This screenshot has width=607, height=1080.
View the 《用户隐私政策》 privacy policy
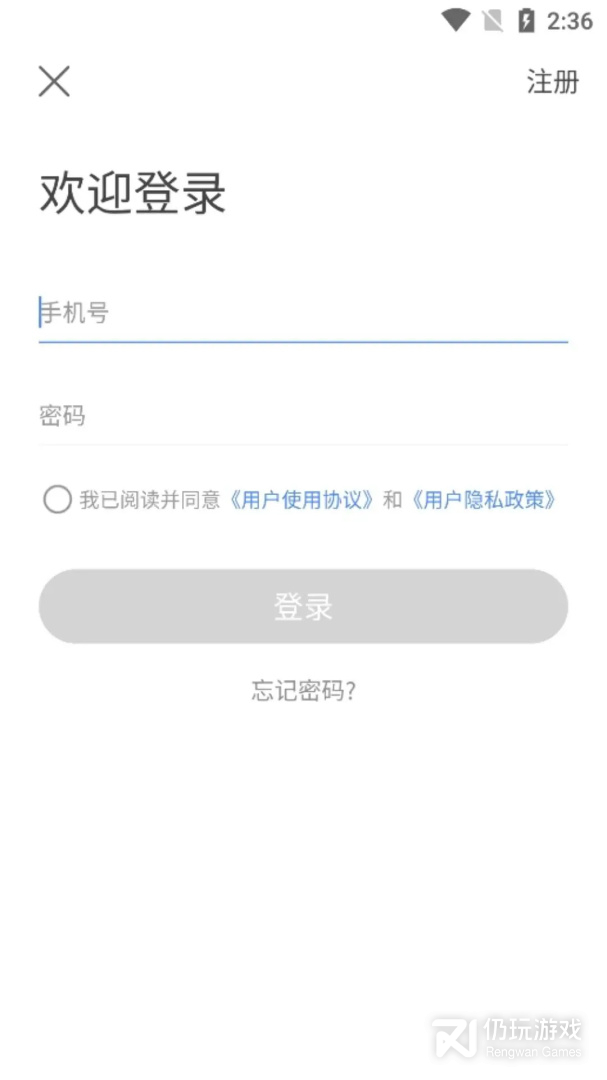483,499
